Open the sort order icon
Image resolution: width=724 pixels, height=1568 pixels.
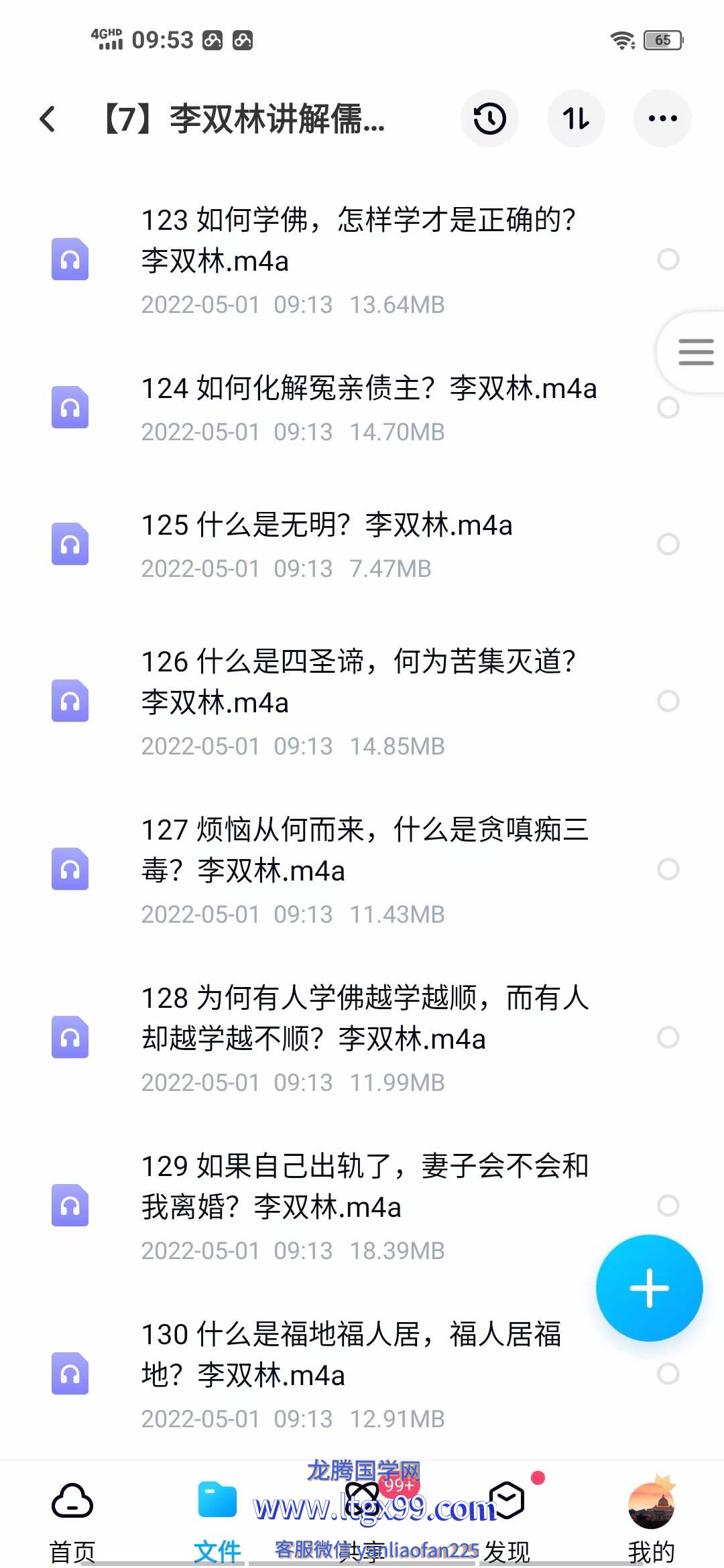[x=576, y=119]
